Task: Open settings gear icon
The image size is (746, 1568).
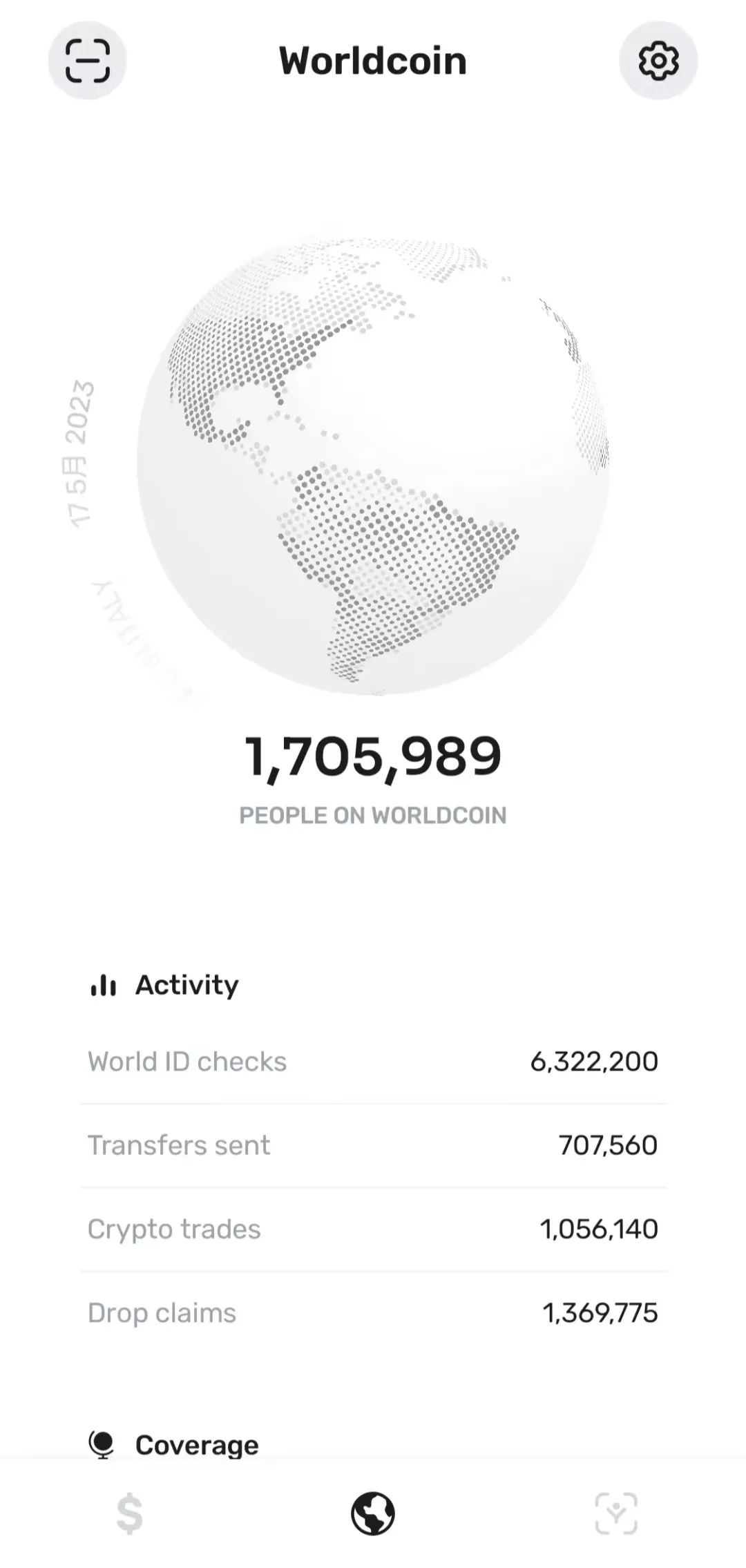Action: click(658, 61)
